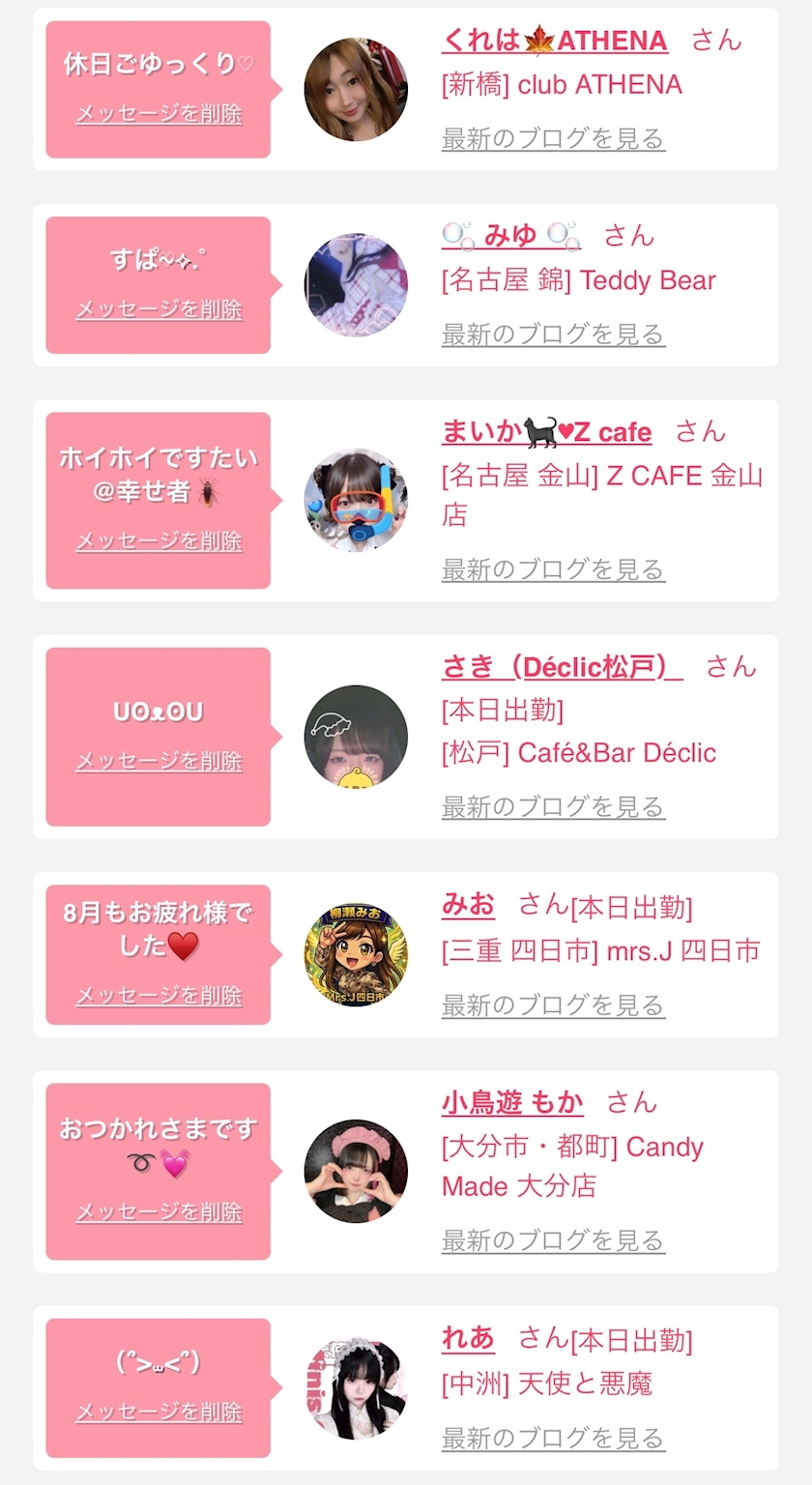This screenshot has width=812, height=1485.
Task: Delete the 8月もお疲れ様でした message
Action: pyautogui.click(x=159, y=996)
